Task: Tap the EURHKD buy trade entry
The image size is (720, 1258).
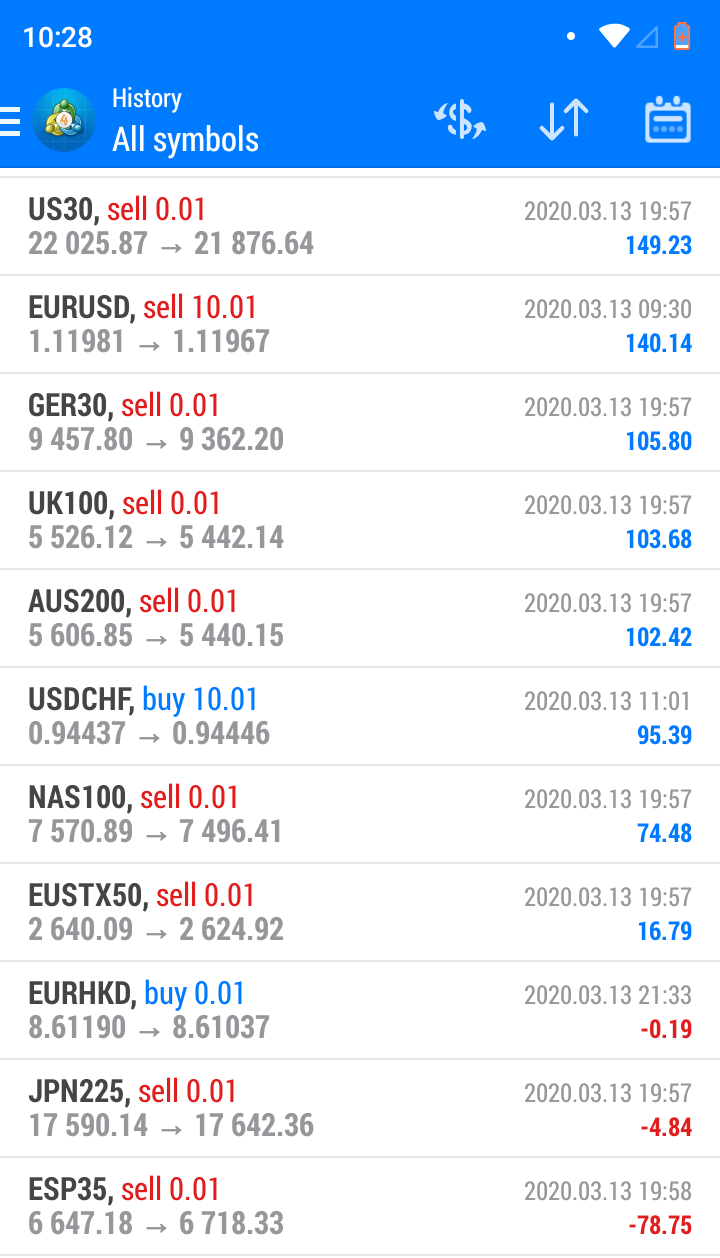Action: (x=360, y=1011)
